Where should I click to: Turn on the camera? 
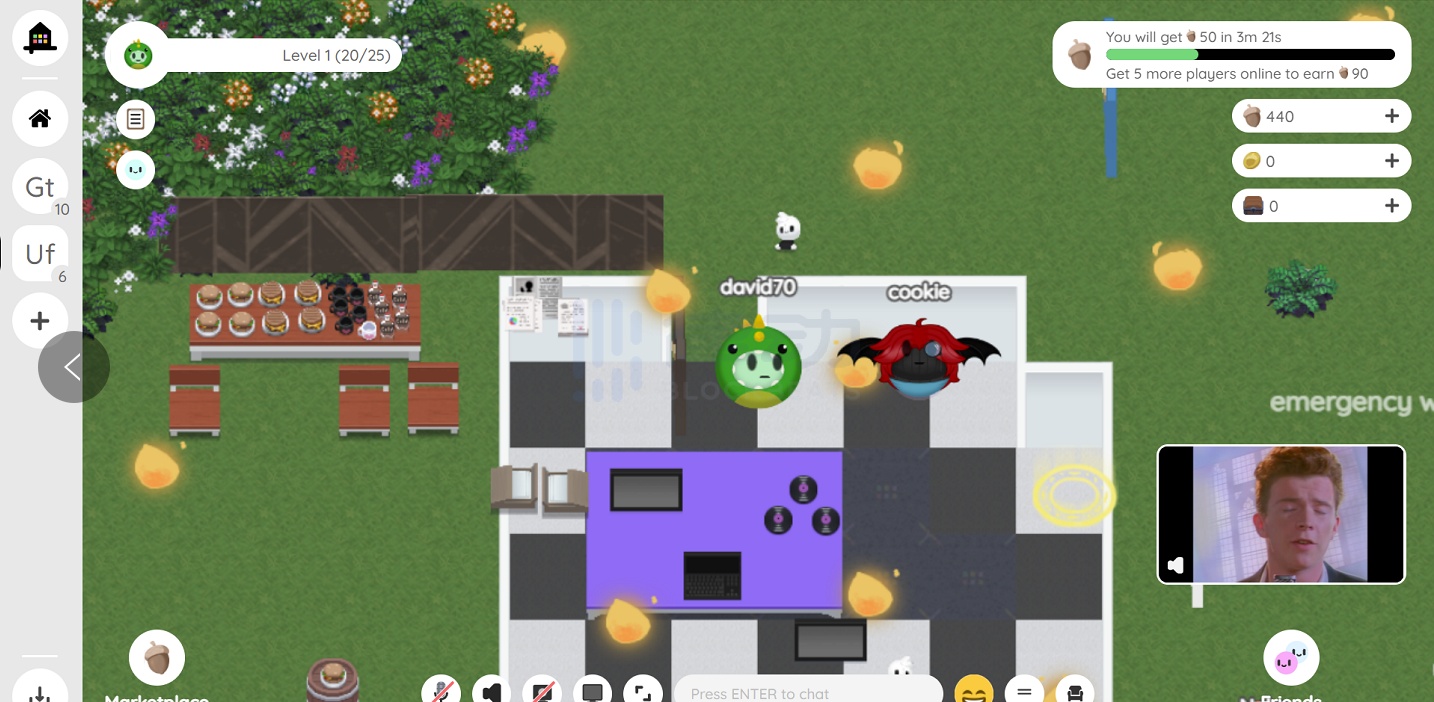(x=542, y=692)
